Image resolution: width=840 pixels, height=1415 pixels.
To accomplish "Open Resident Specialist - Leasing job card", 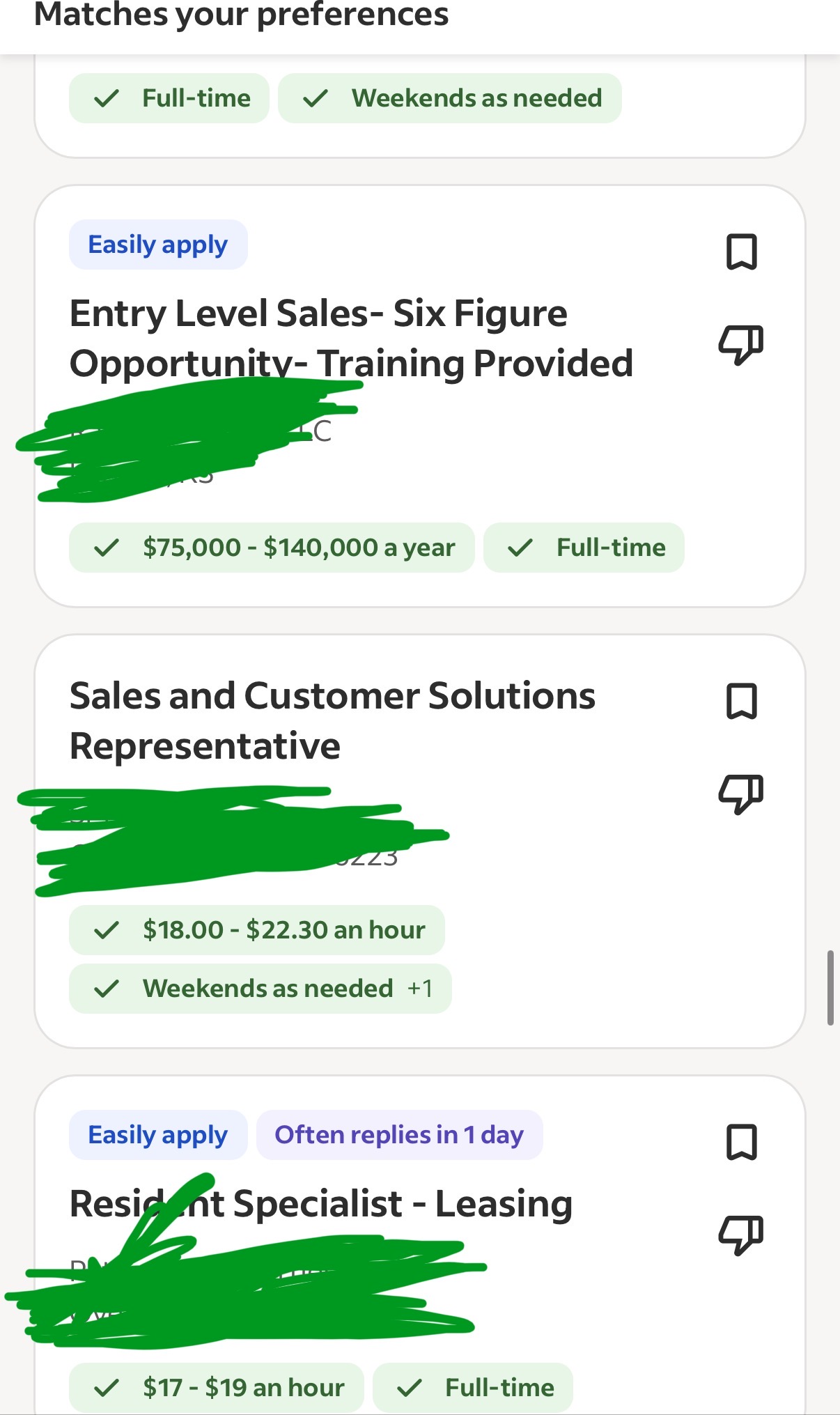I will click(321, 1204).
